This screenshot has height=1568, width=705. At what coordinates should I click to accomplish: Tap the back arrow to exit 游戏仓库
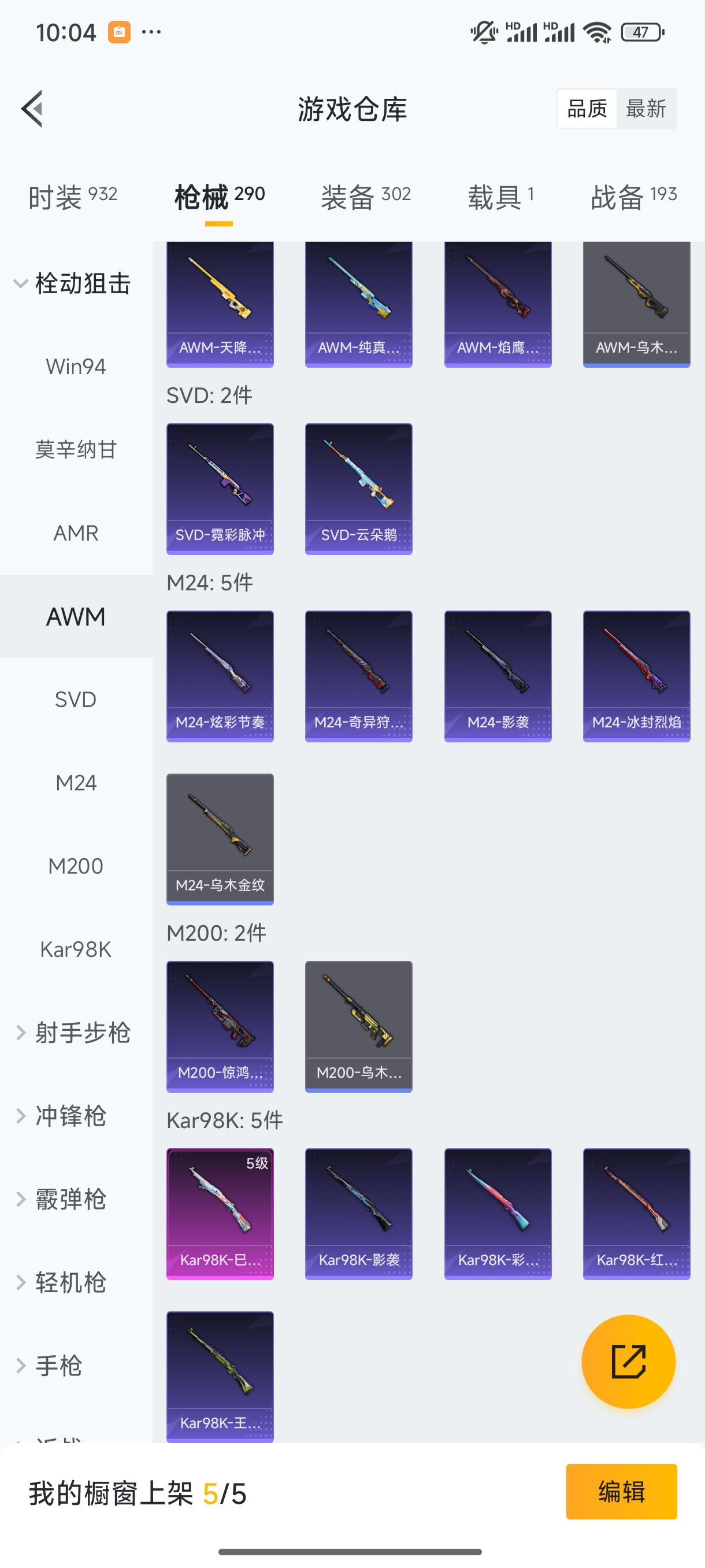(32, 108)
